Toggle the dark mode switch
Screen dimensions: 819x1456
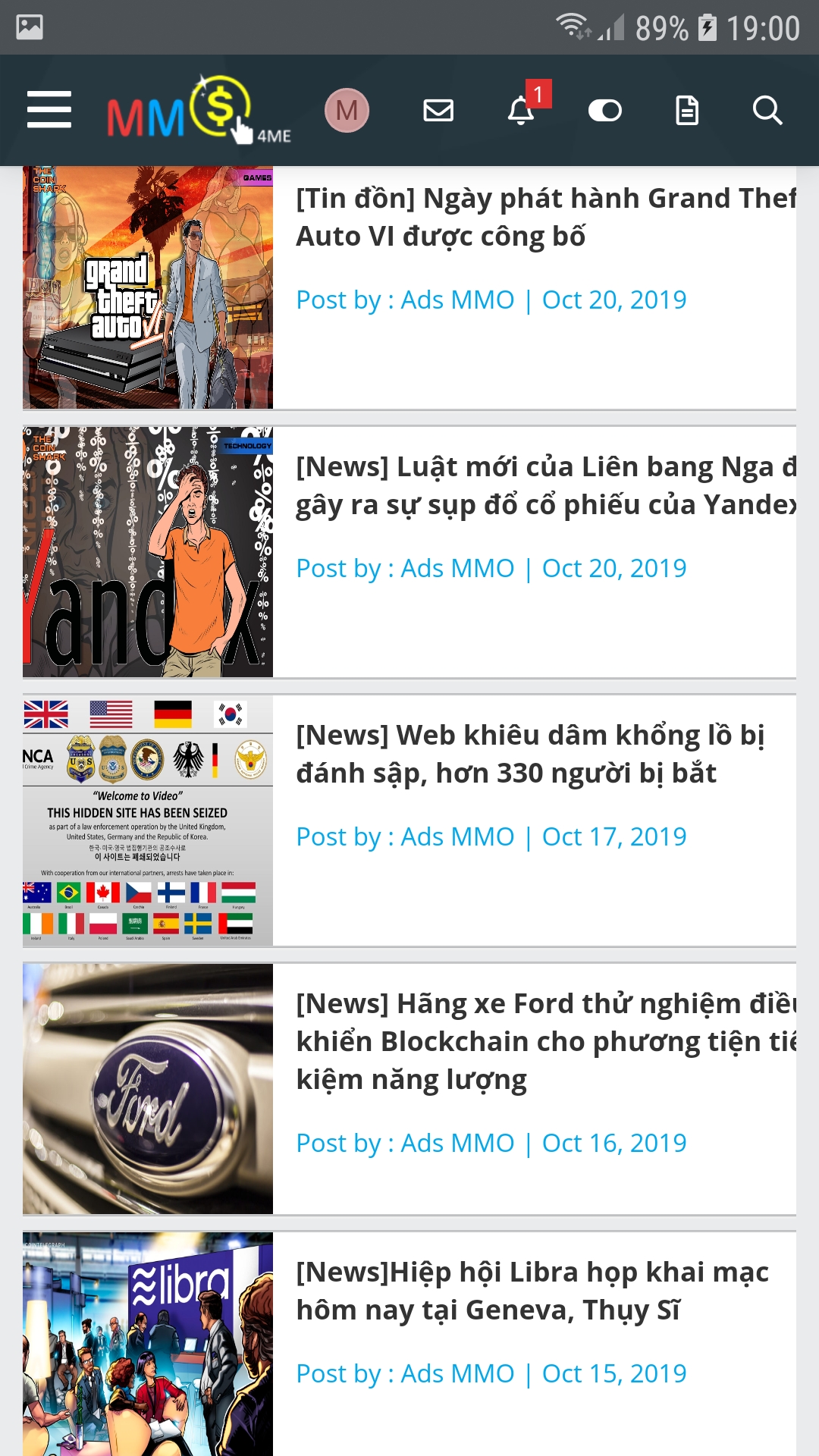(x=604, y=111)
